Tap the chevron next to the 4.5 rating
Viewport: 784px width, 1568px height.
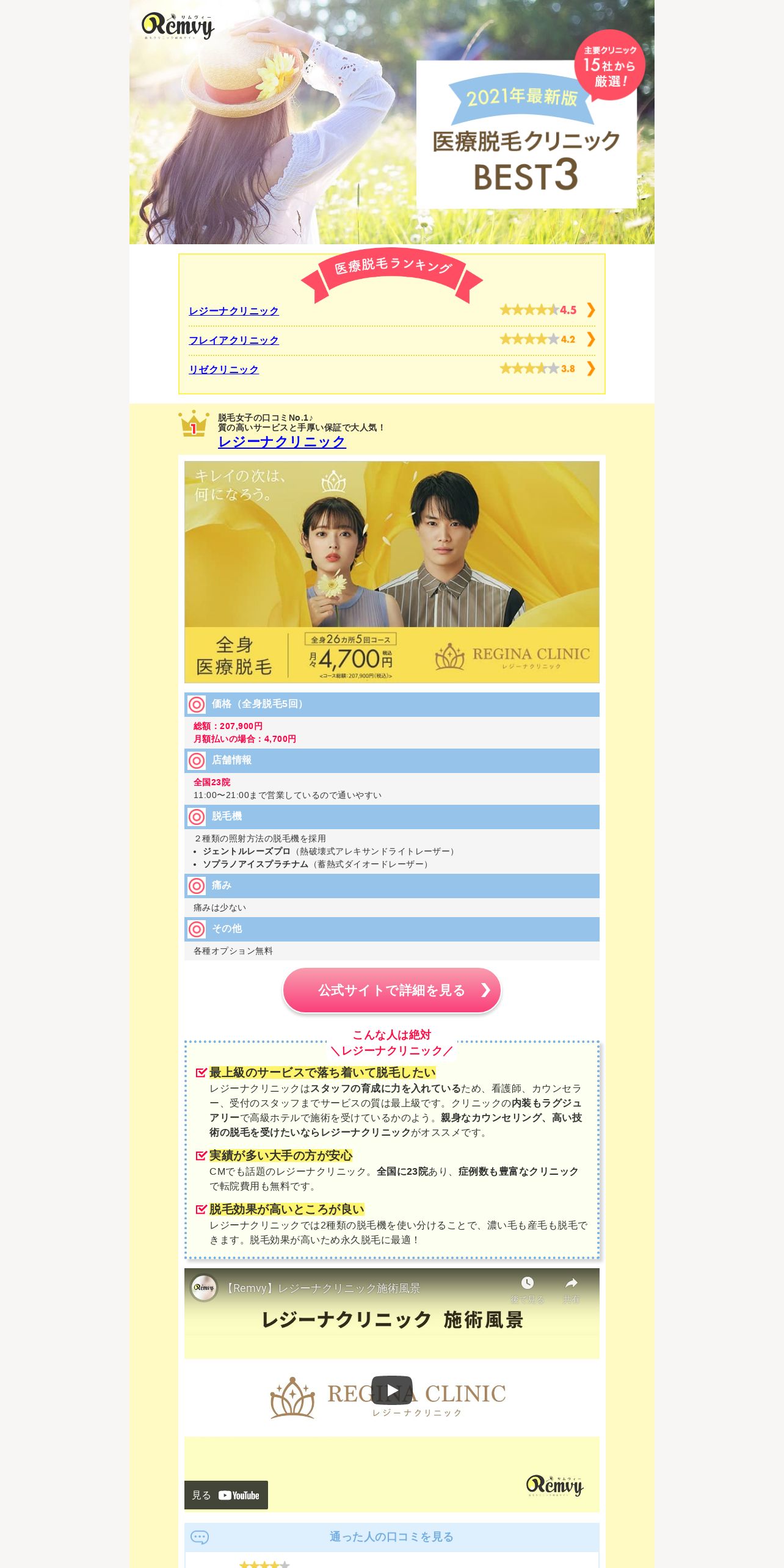click(590, 310)
